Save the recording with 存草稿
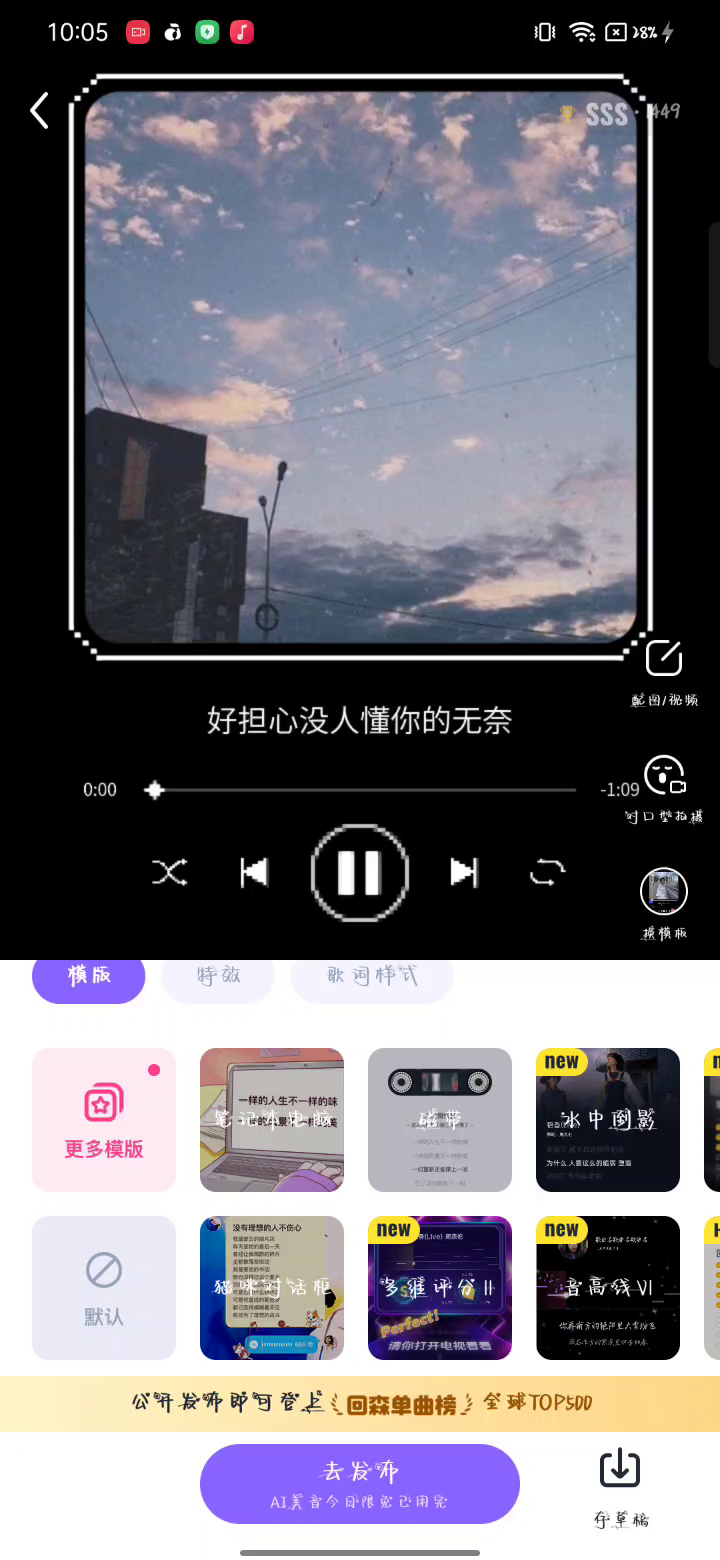720x1560 pixels. (620, 1485)
